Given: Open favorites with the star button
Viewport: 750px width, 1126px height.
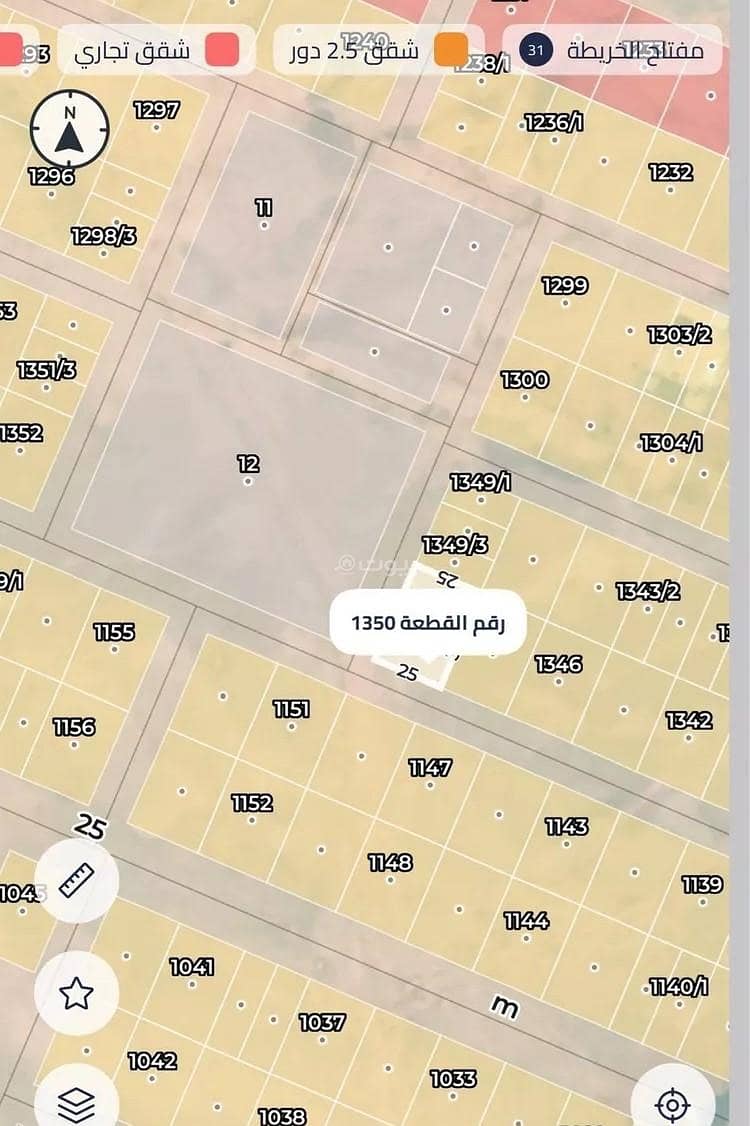Looking at the screenshot, I should [76, 993].
